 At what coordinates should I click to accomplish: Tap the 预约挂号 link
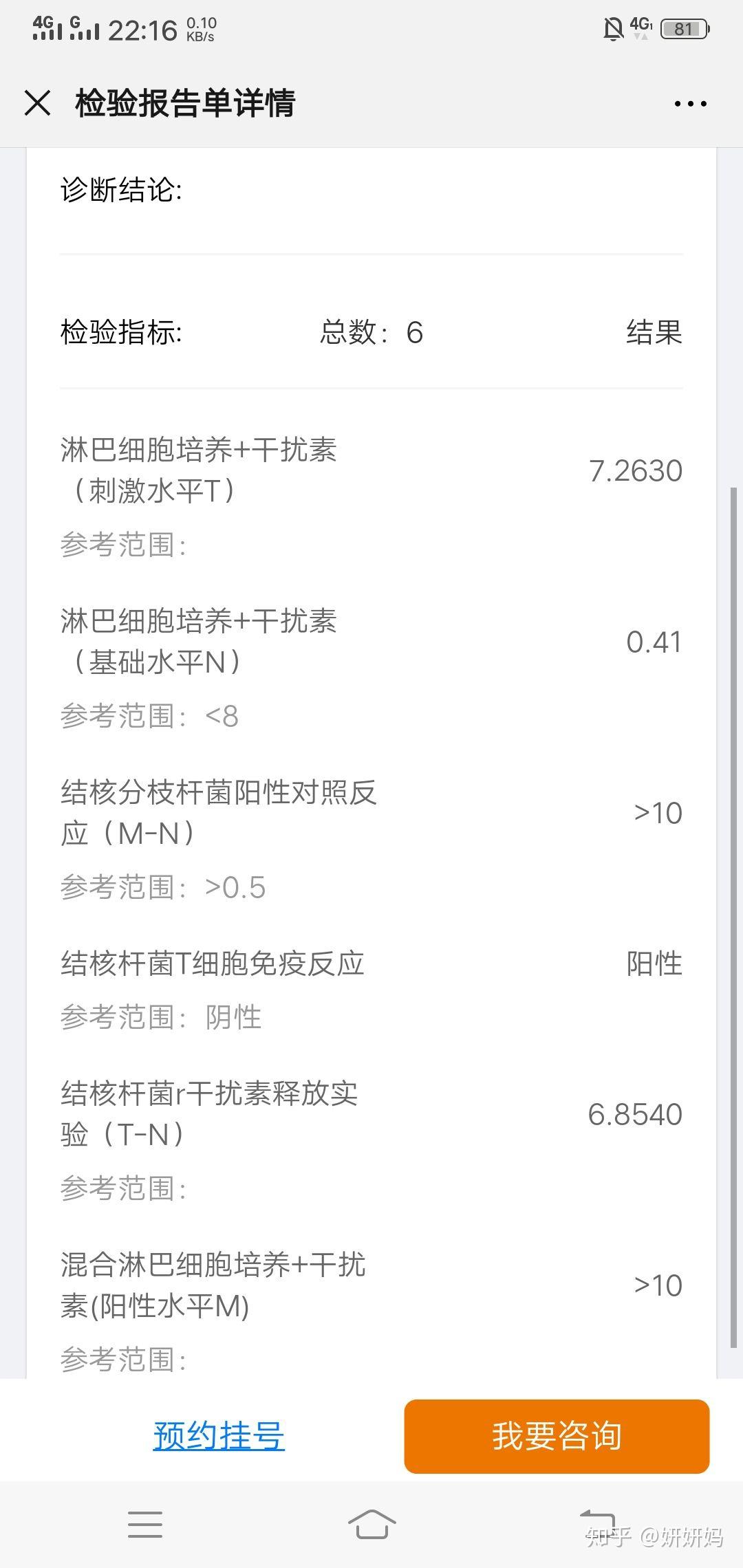pos(219,1436)
